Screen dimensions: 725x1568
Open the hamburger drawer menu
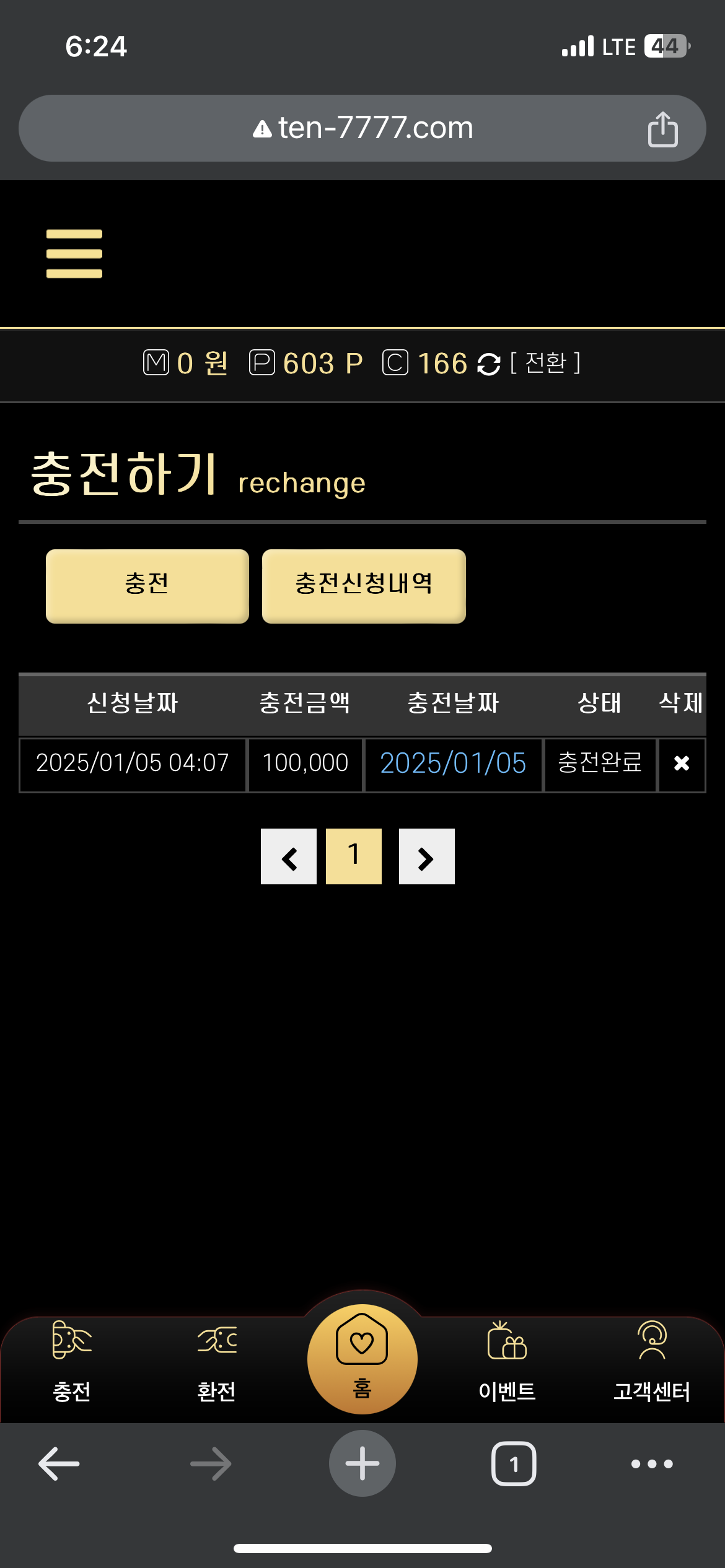(x=74, y=253)
